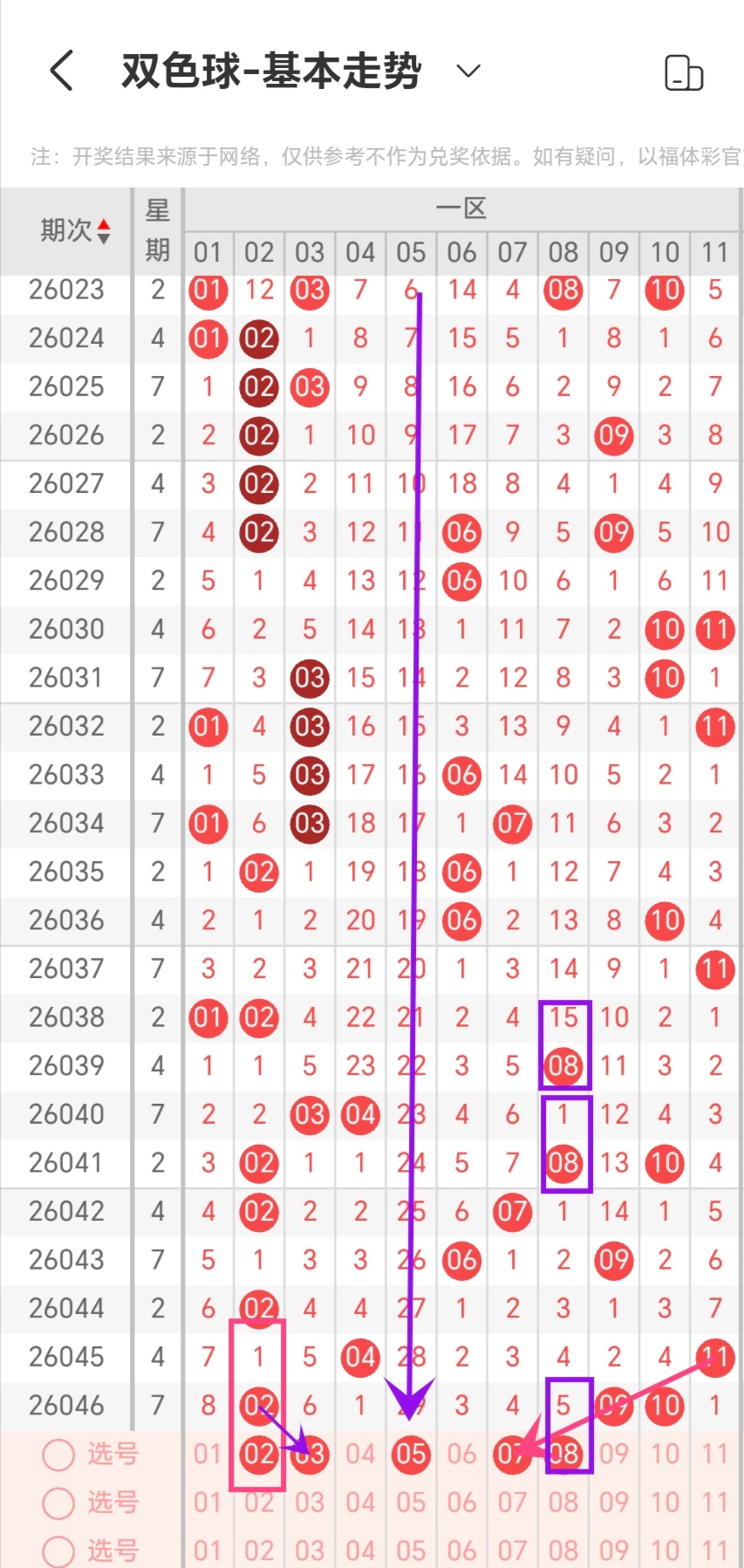
Task: Select the topmost 选号 radio button
Action: 58,1455
